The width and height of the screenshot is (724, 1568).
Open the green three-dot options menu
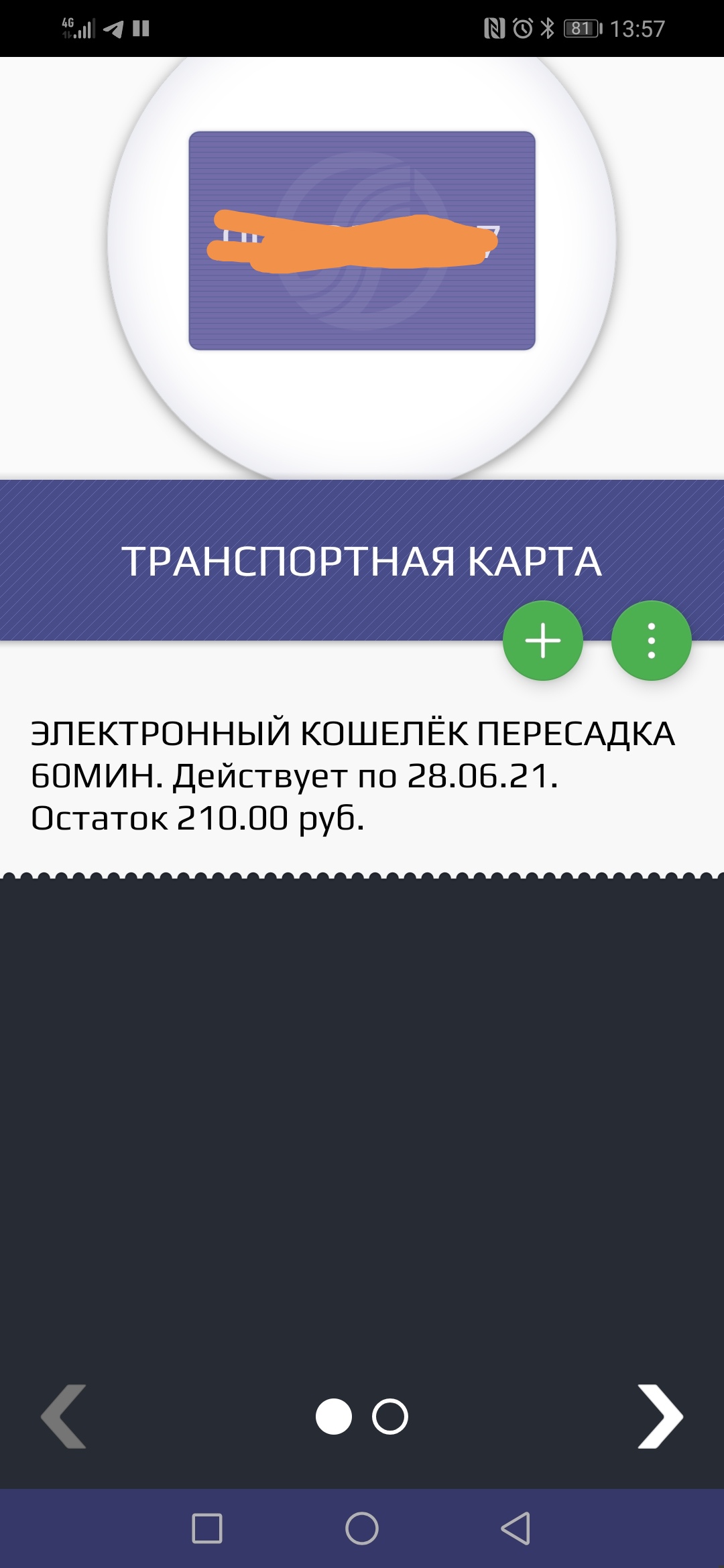[x=651, y=641]
